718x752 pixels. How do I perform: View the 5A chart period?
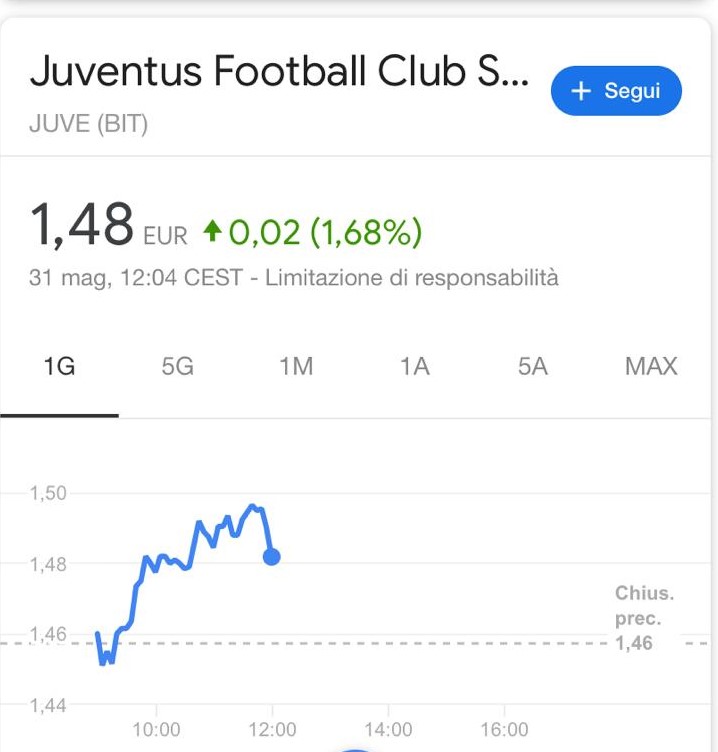[x=533, y=367]
